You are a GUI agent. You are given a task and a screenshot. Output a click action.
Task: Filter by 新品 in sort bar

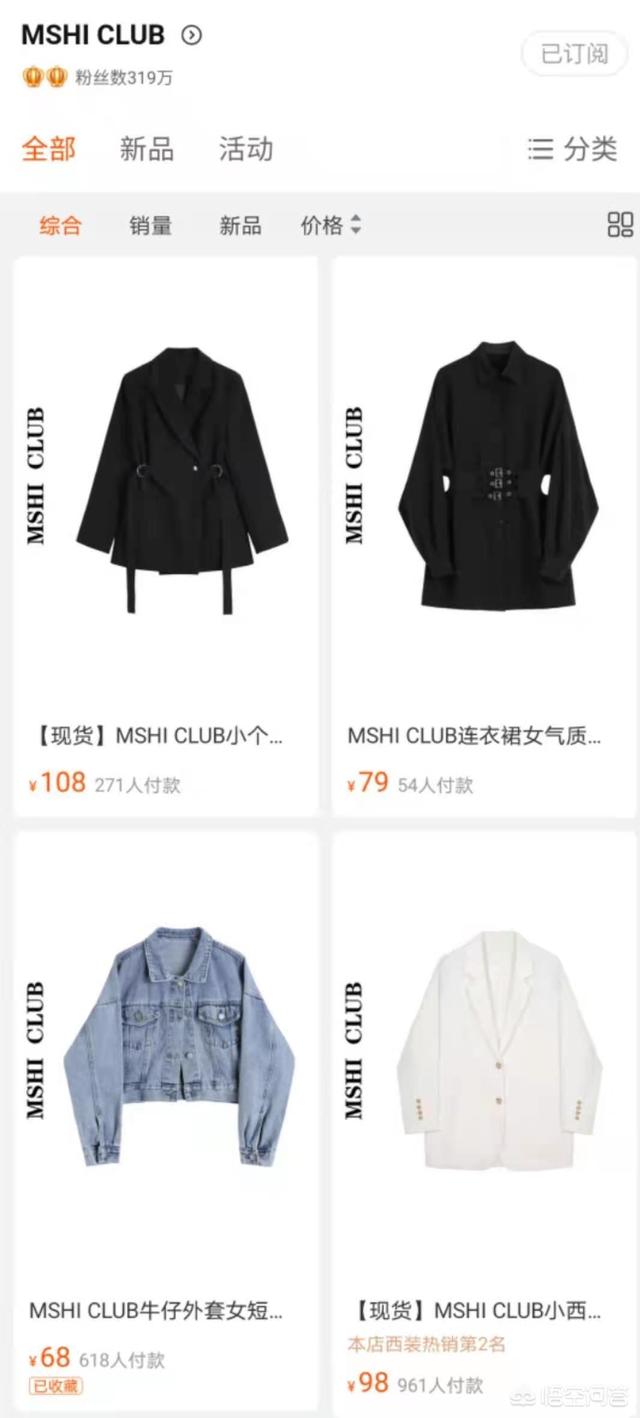tap(240, 225)
